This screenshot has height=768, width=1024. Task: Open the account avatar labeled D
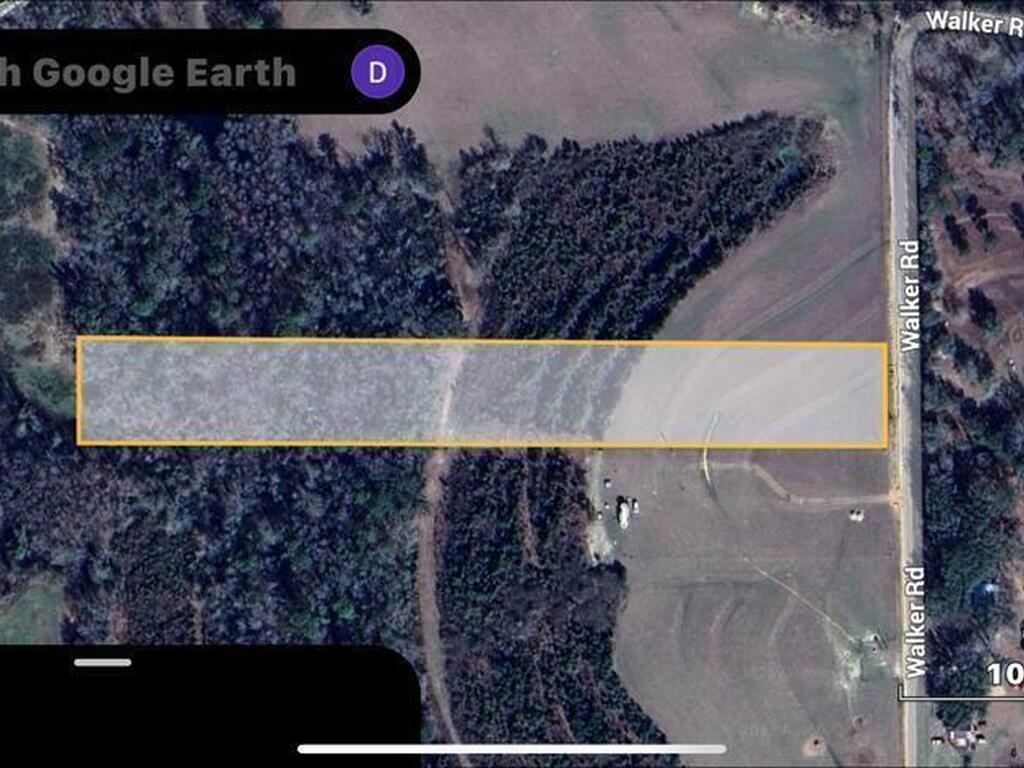click(x=377, y=72)
